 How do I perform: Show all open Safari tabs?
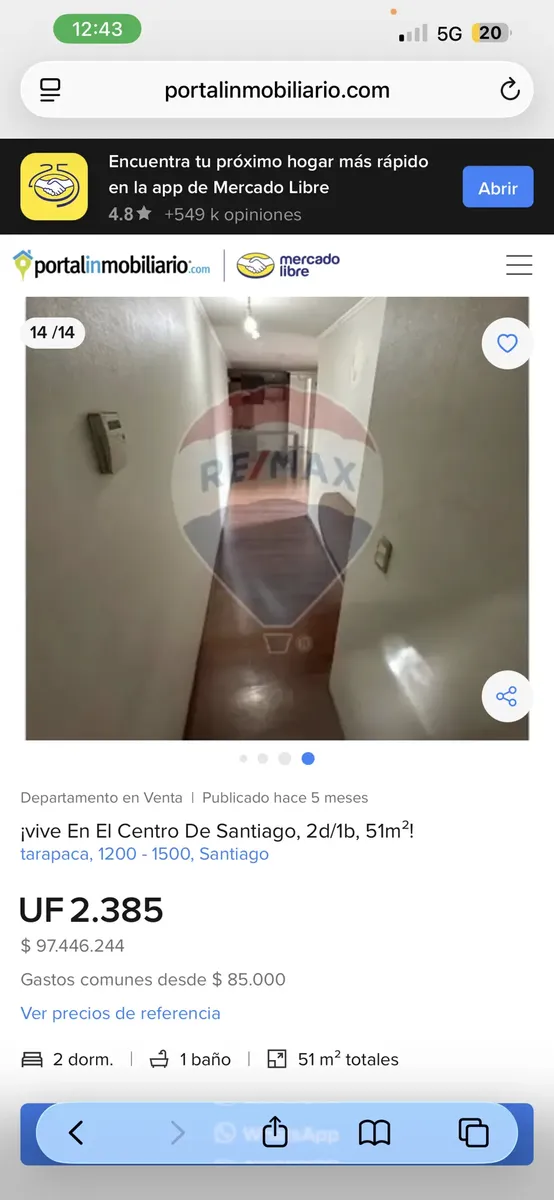[x=473, y=1132]
